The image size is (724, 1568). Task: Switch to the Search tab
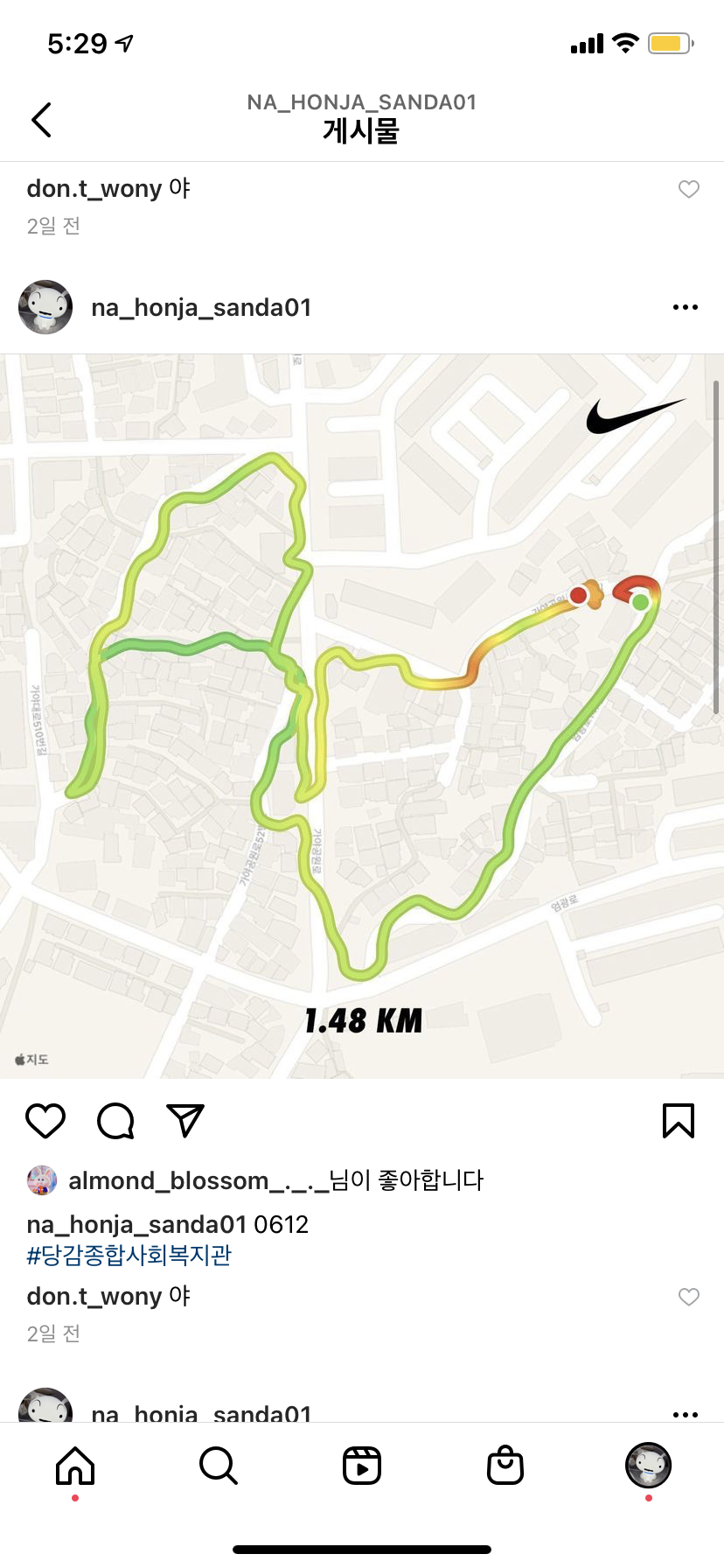(x=218, y=1466)
